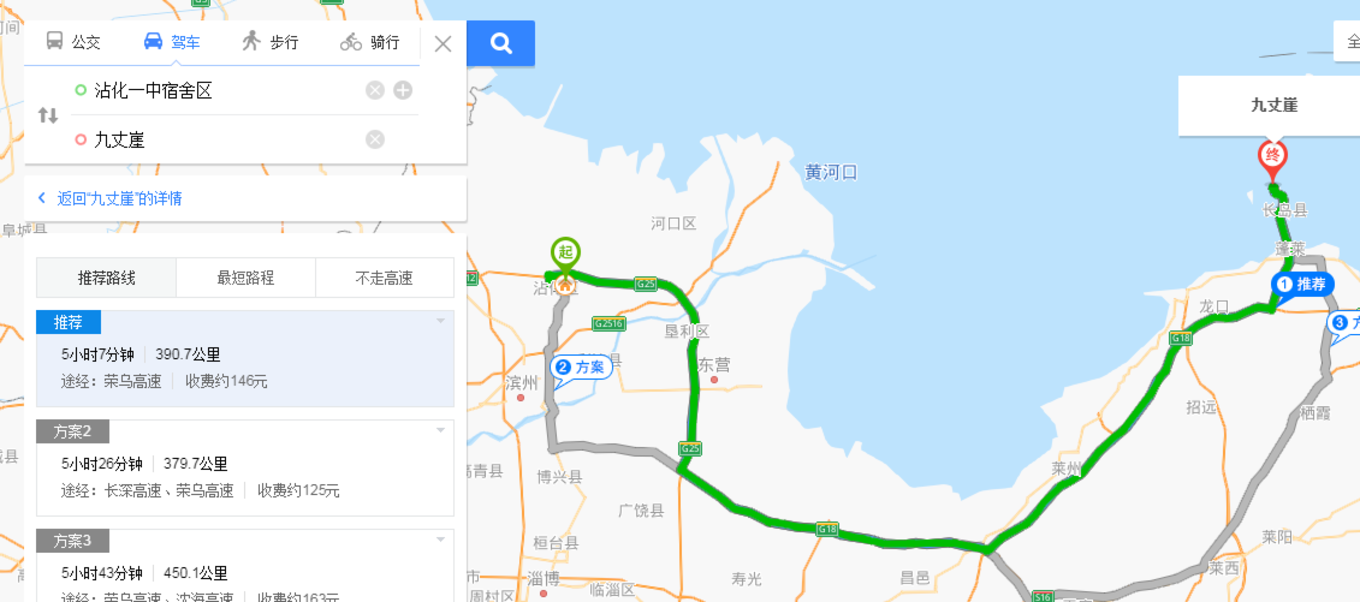Screen dimensions: 1360x602
Task: Switch to the 不走高速 tab
Action: pos(384,278)
